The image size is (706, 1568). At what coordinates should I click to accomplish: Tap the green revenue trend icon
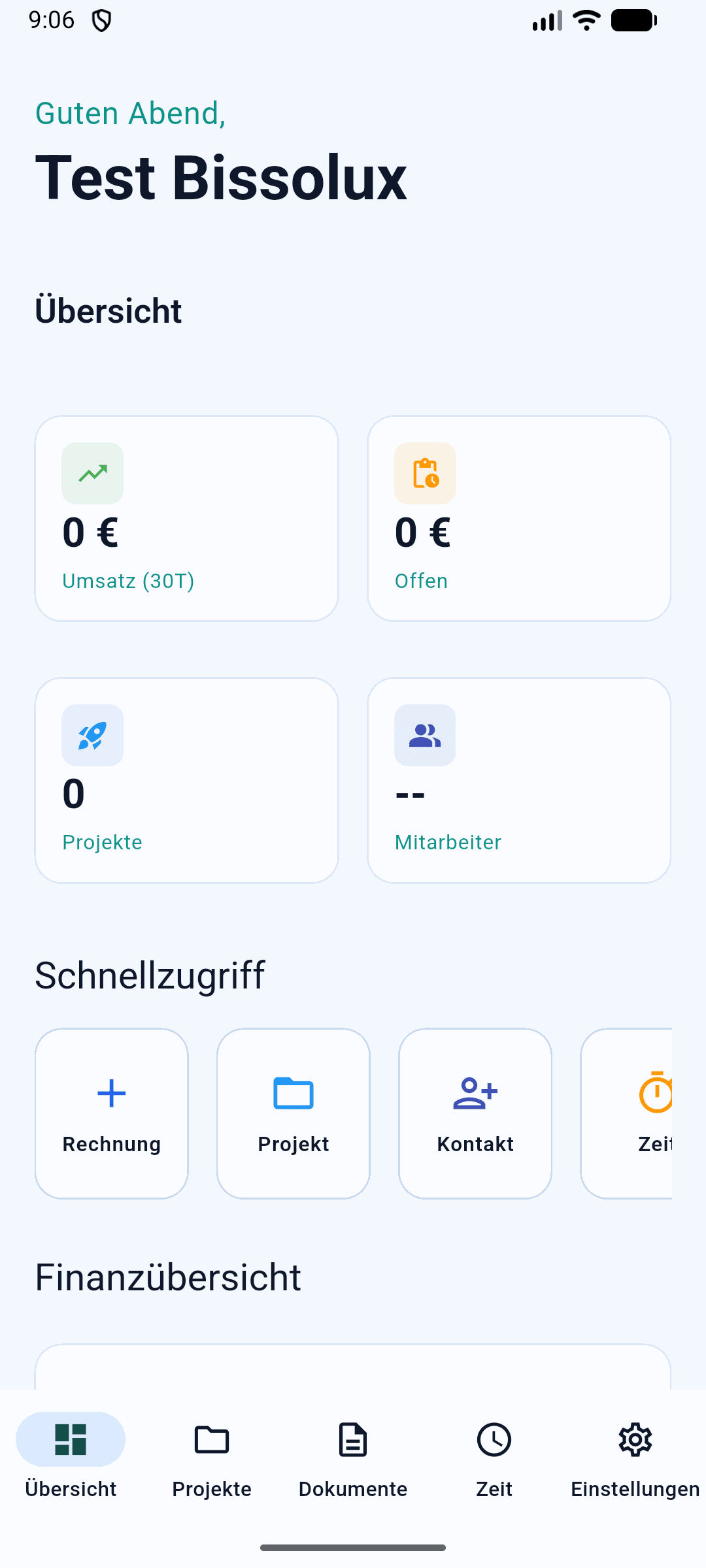pos(92,473)
